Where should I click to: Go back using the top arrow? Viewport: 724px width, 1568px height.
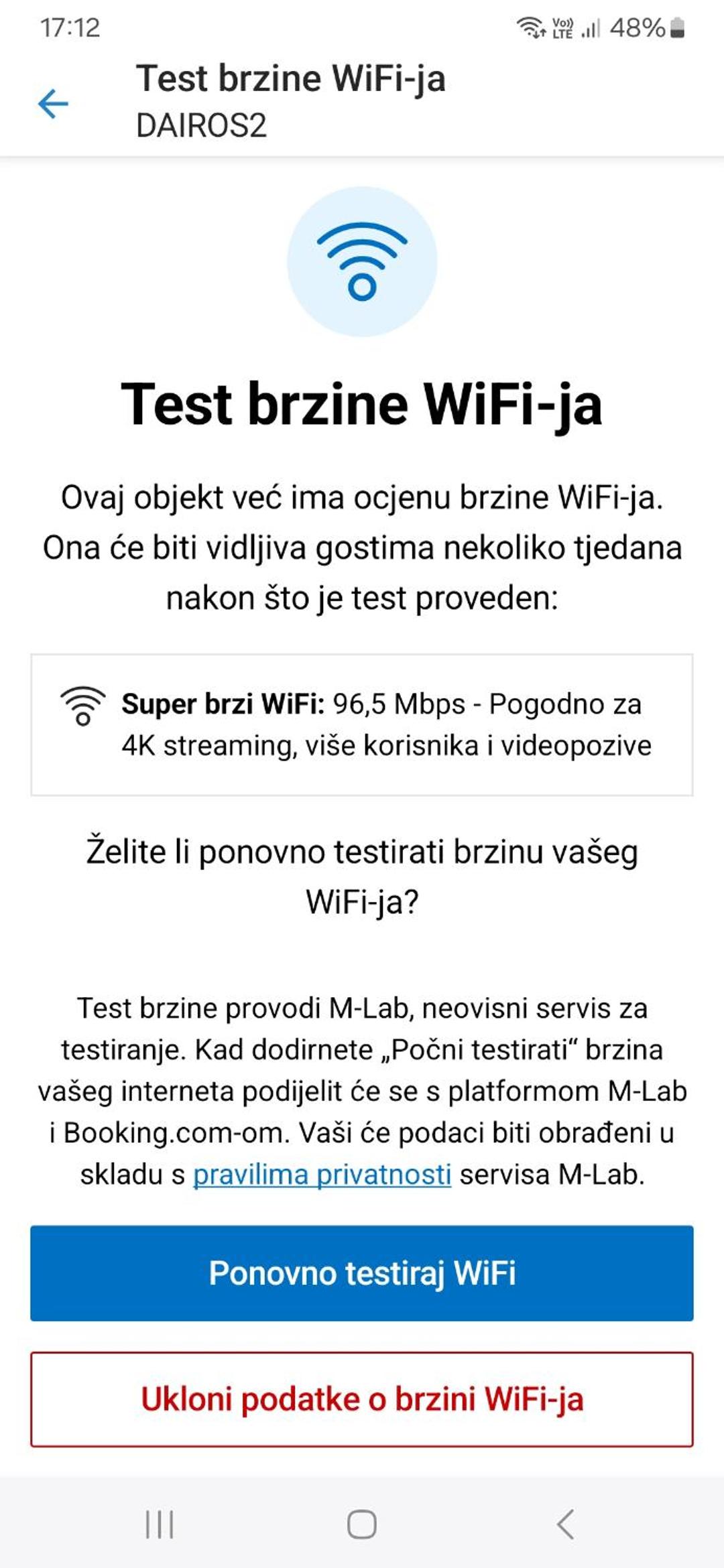tap(53, 104)
